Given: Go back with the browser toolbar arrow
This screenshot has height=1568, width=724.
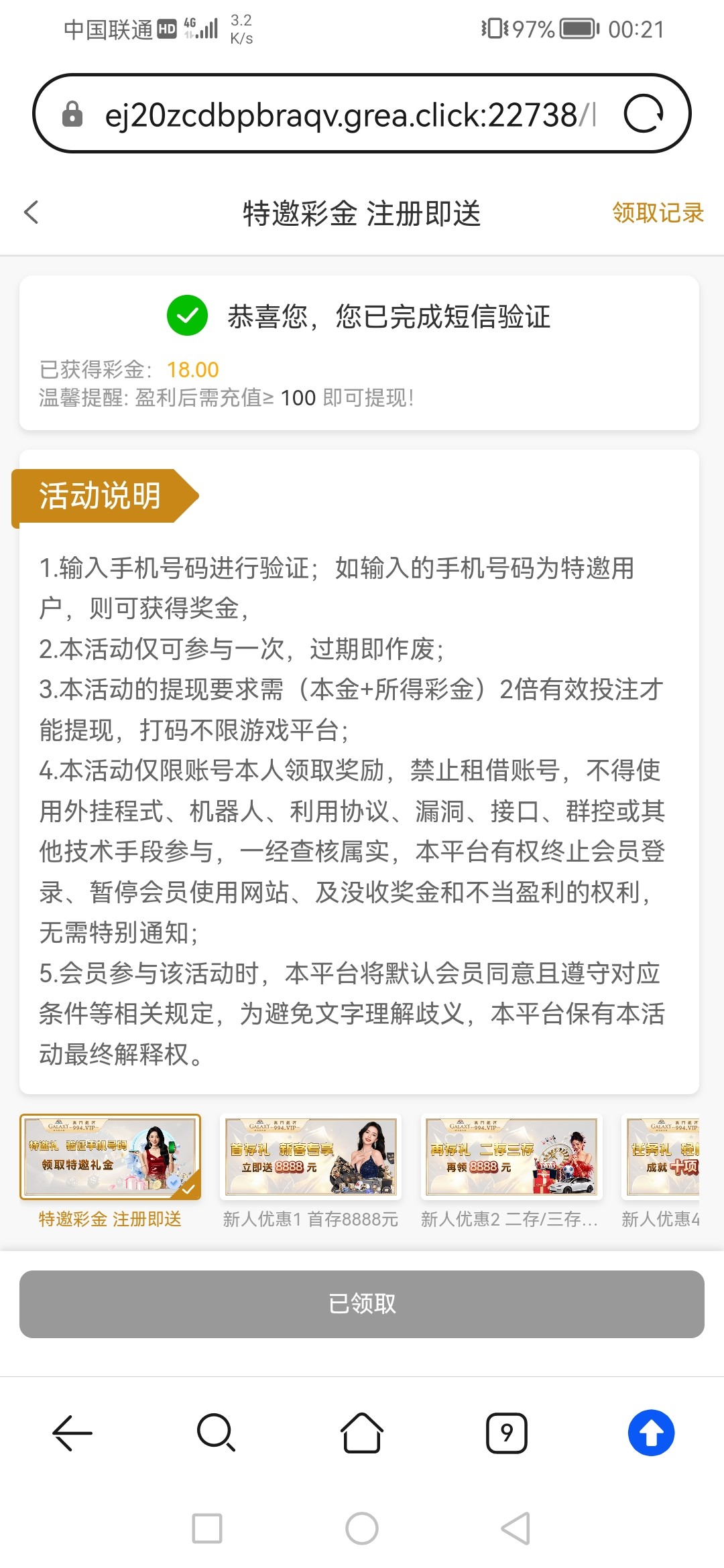Looking at the screenshot, I should coord(72,1433).
